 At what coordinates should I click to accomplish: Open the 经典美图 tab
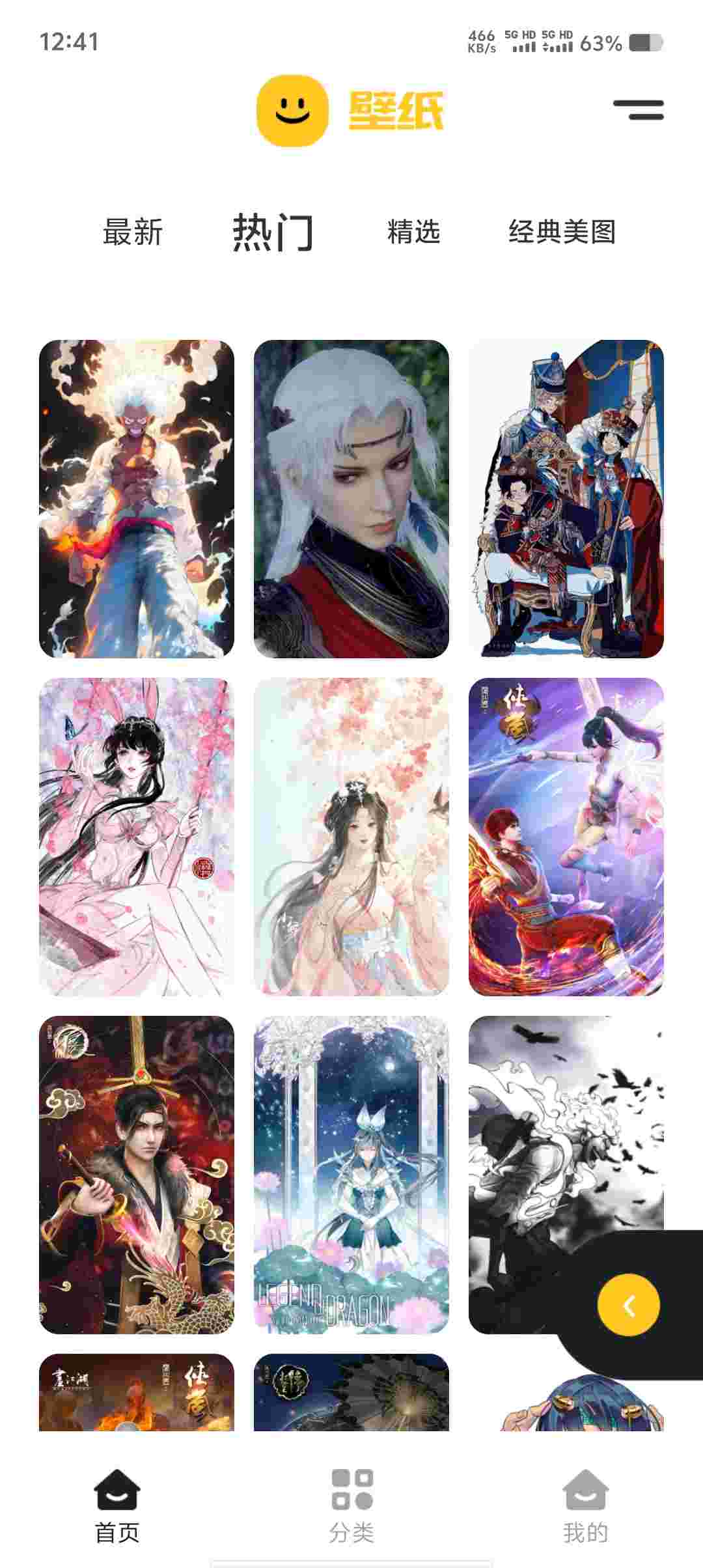click(x=562, y=232)
